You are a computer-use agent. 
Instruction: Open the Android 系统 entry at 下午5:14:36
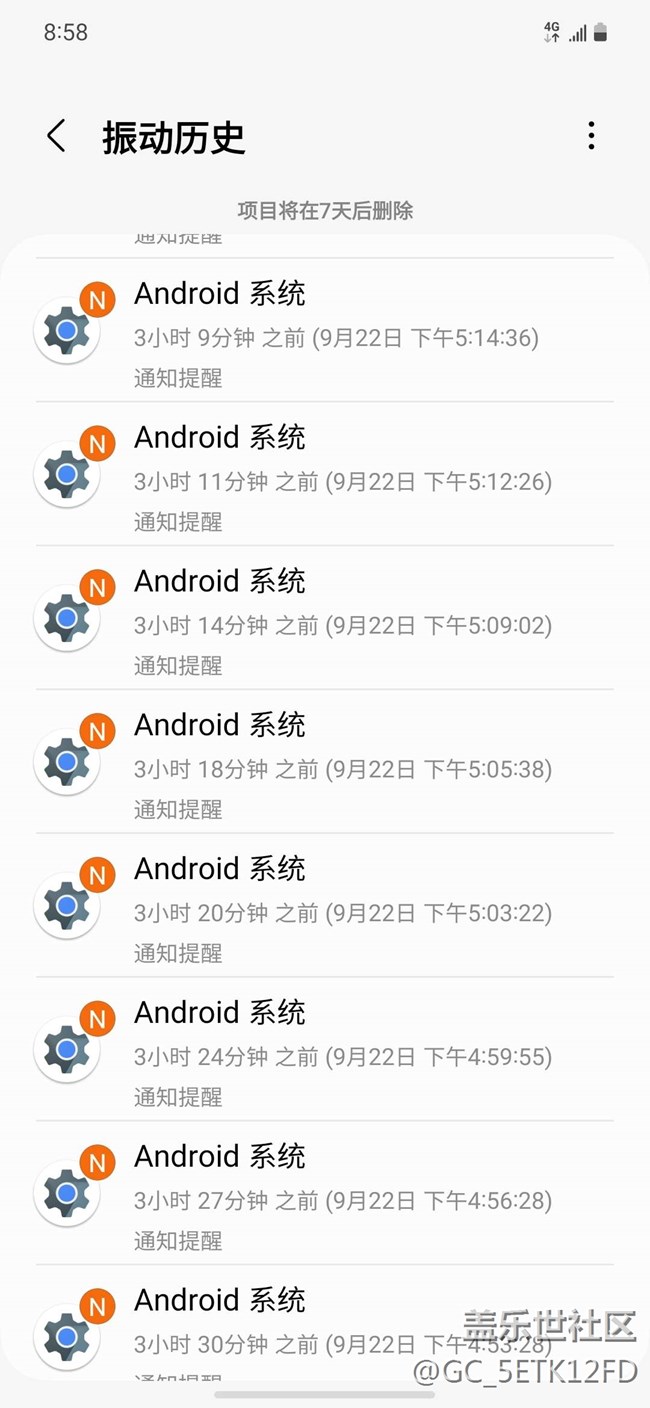pos(324,333)
